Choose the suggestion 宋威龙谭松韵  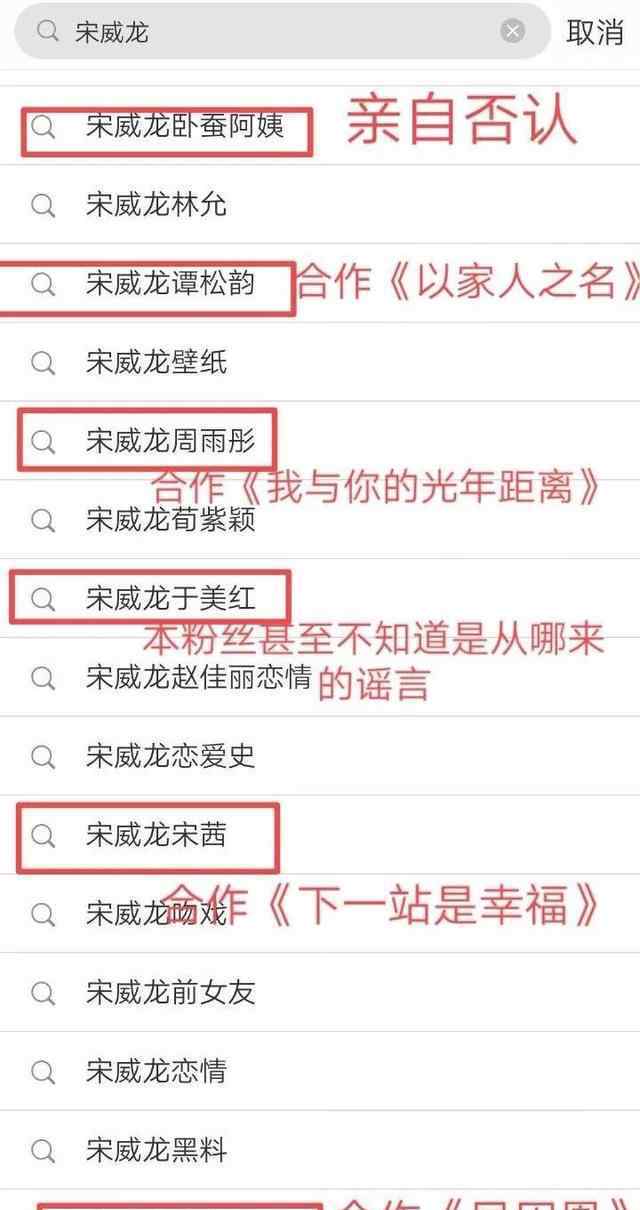[320, 284]
